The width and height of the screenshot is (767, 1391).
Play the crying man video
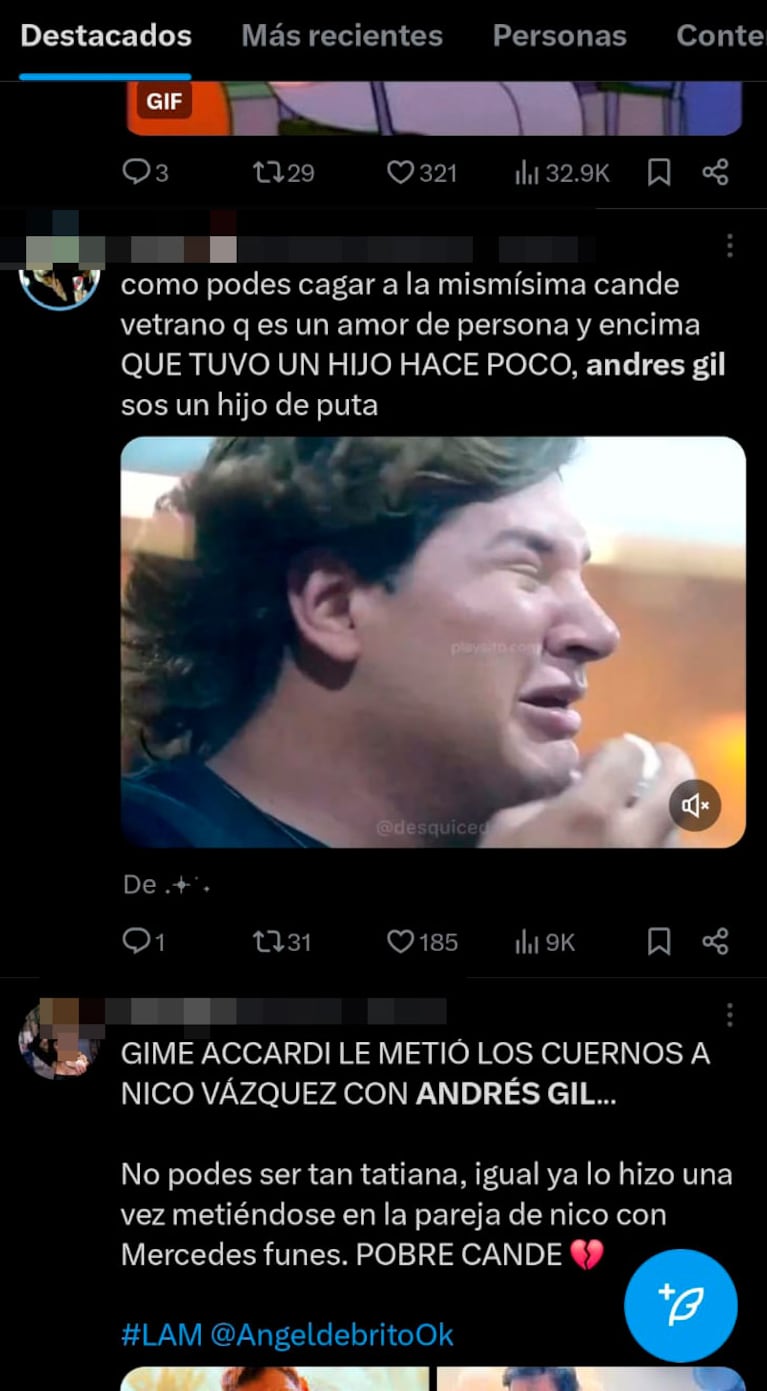(433, 642)
